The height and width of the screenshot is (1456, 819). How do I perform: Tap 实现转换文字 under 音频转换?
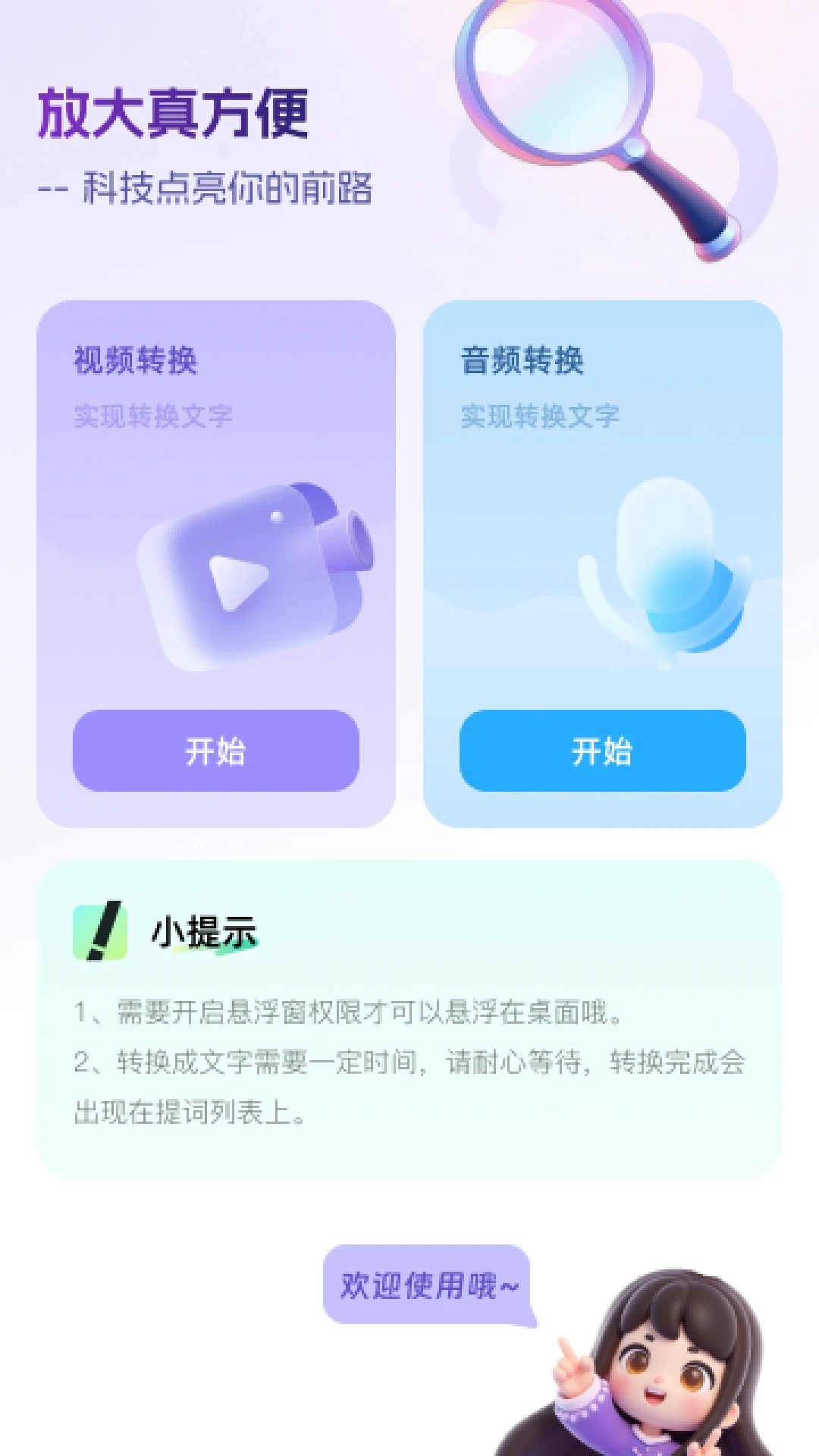[538, 413]
